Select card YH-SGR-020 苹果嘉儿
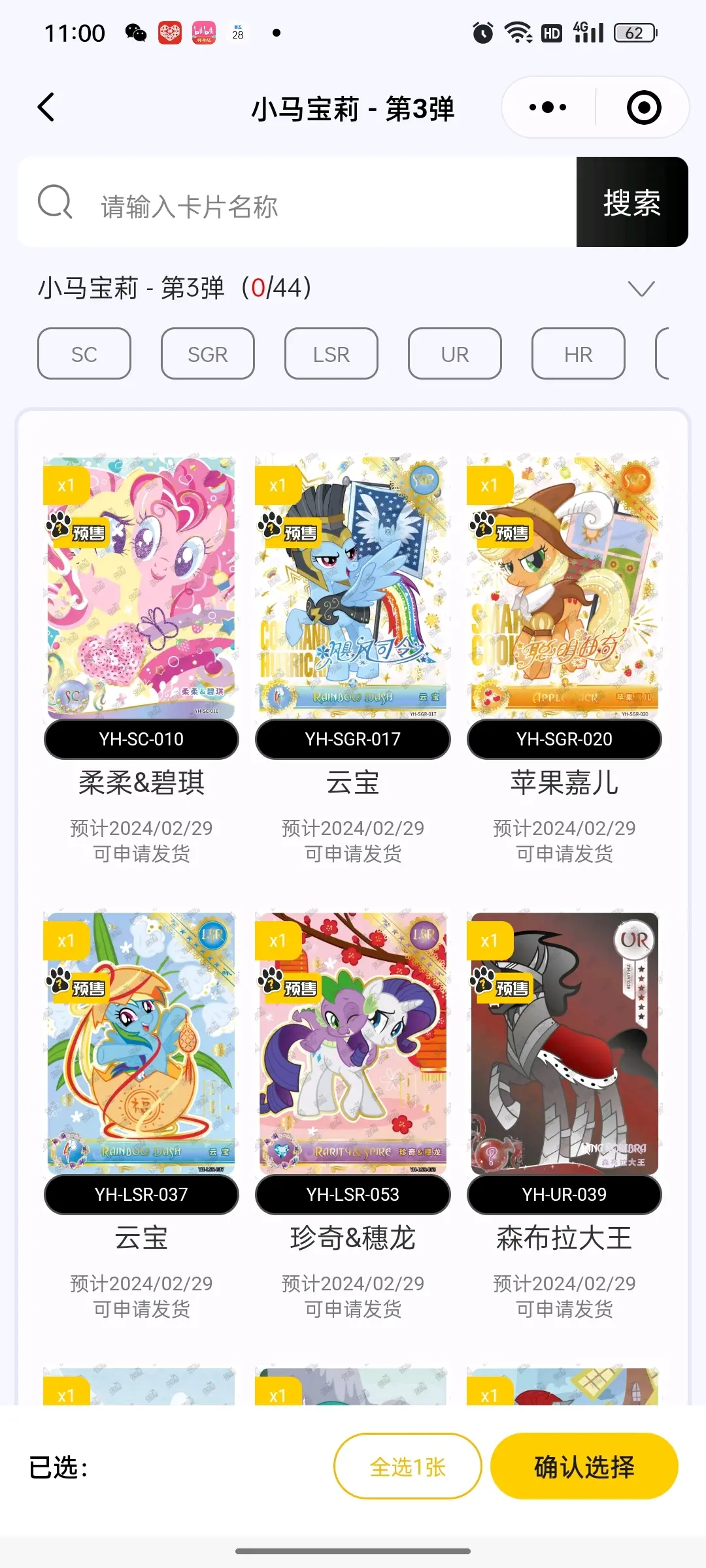 pyautogui.click(x=564, y=588)
